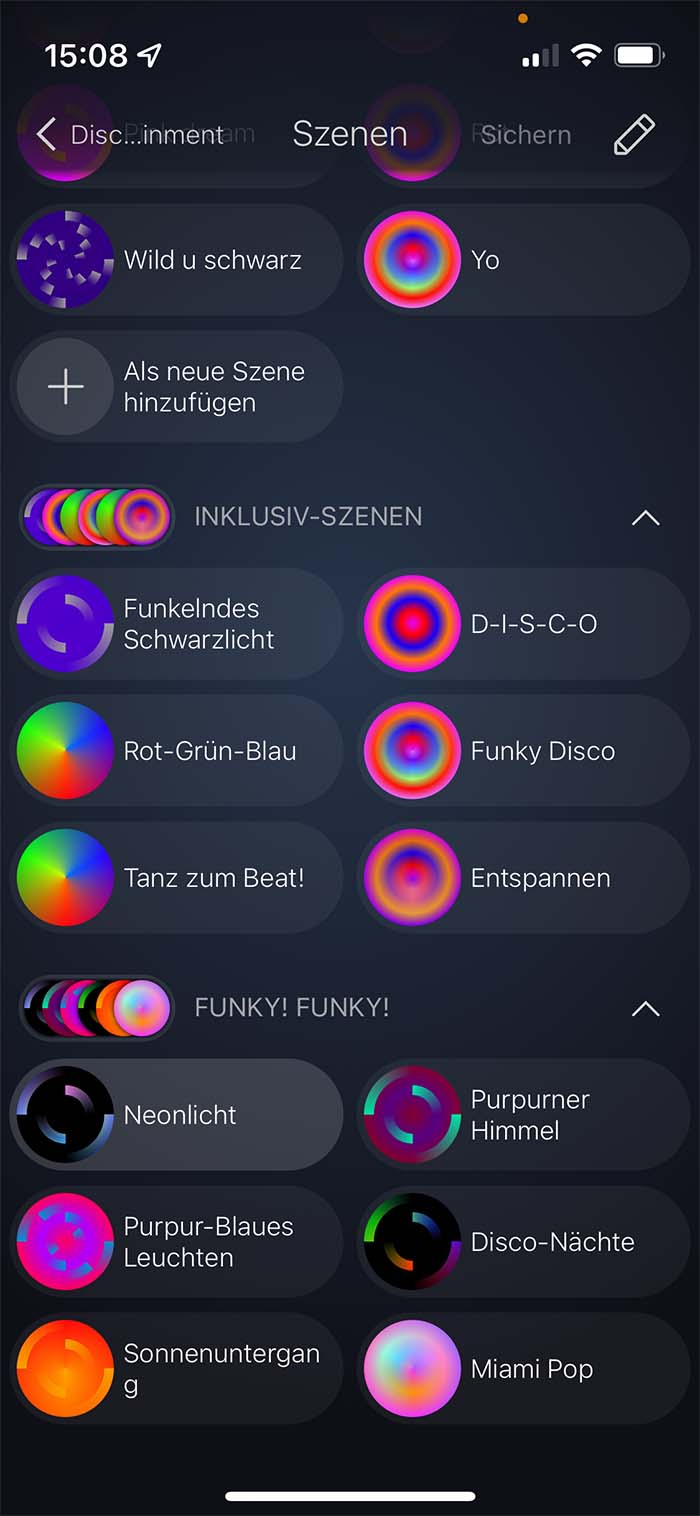Select the Wild u schwarz scene
The image size is (700, 1516).
tap(177, 260)
